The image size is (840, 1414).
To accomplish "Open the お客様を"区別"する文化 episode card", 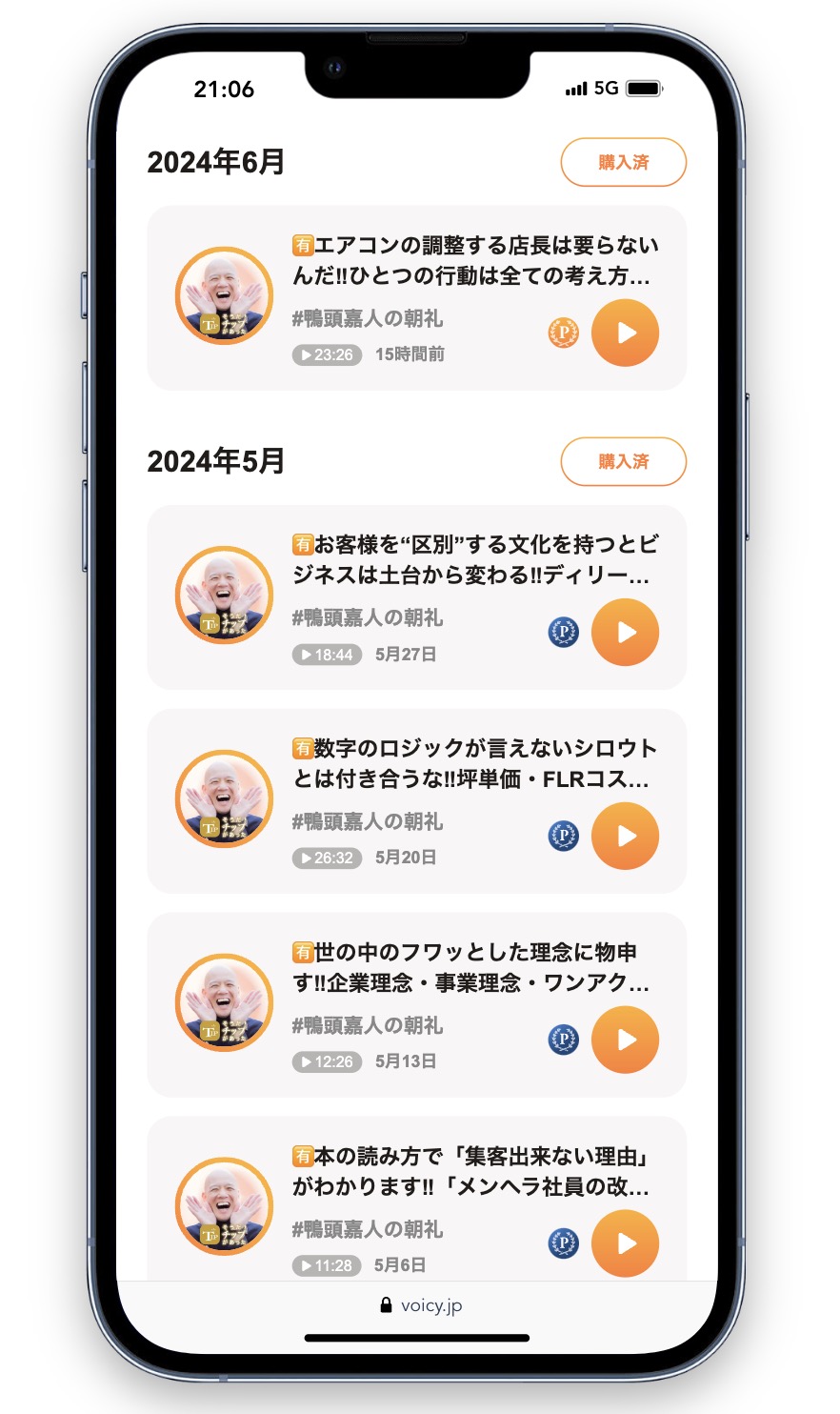I will coord(473,560).
